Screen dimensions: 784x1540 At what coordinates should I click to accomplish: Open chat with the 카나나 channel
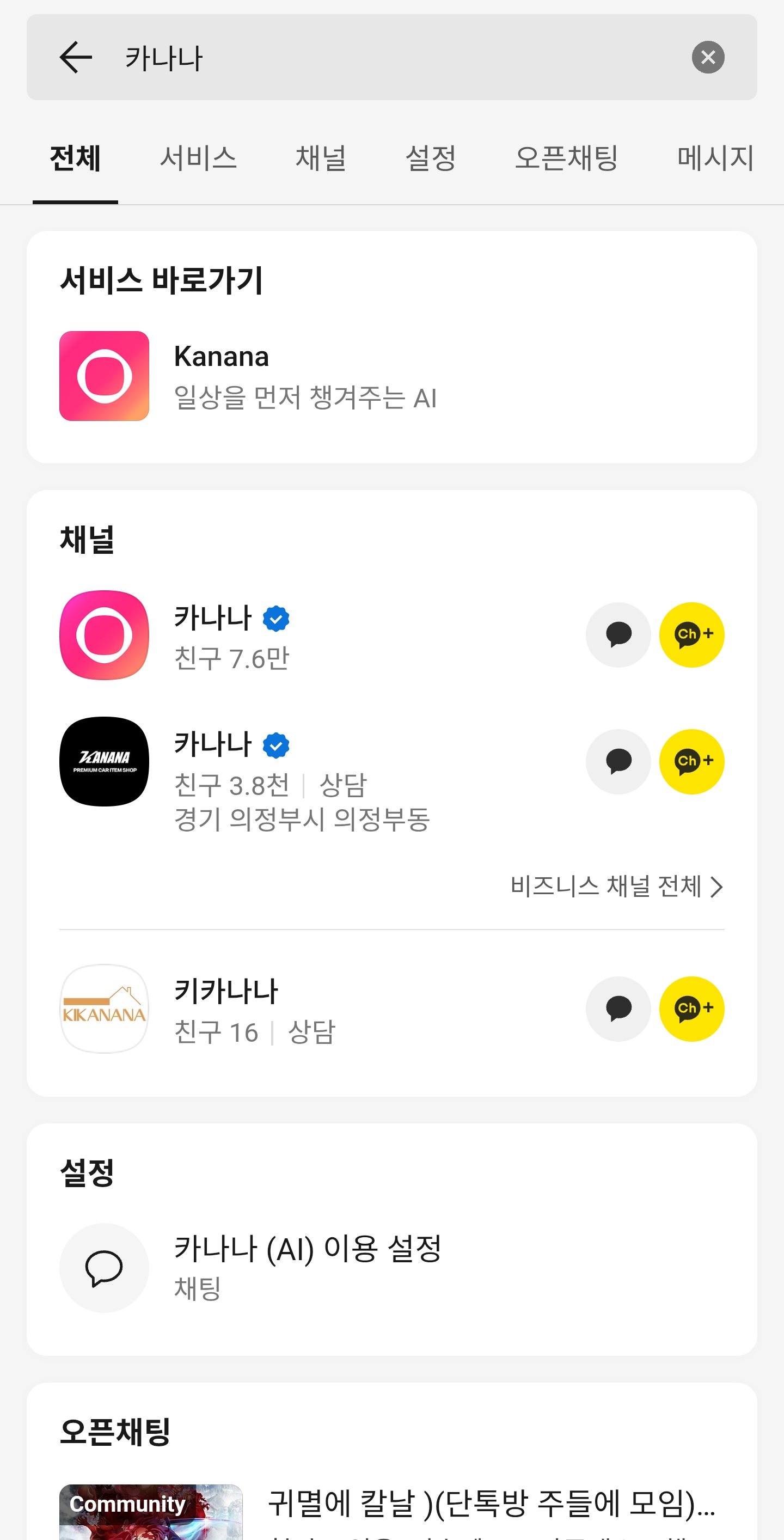point(618,635)
